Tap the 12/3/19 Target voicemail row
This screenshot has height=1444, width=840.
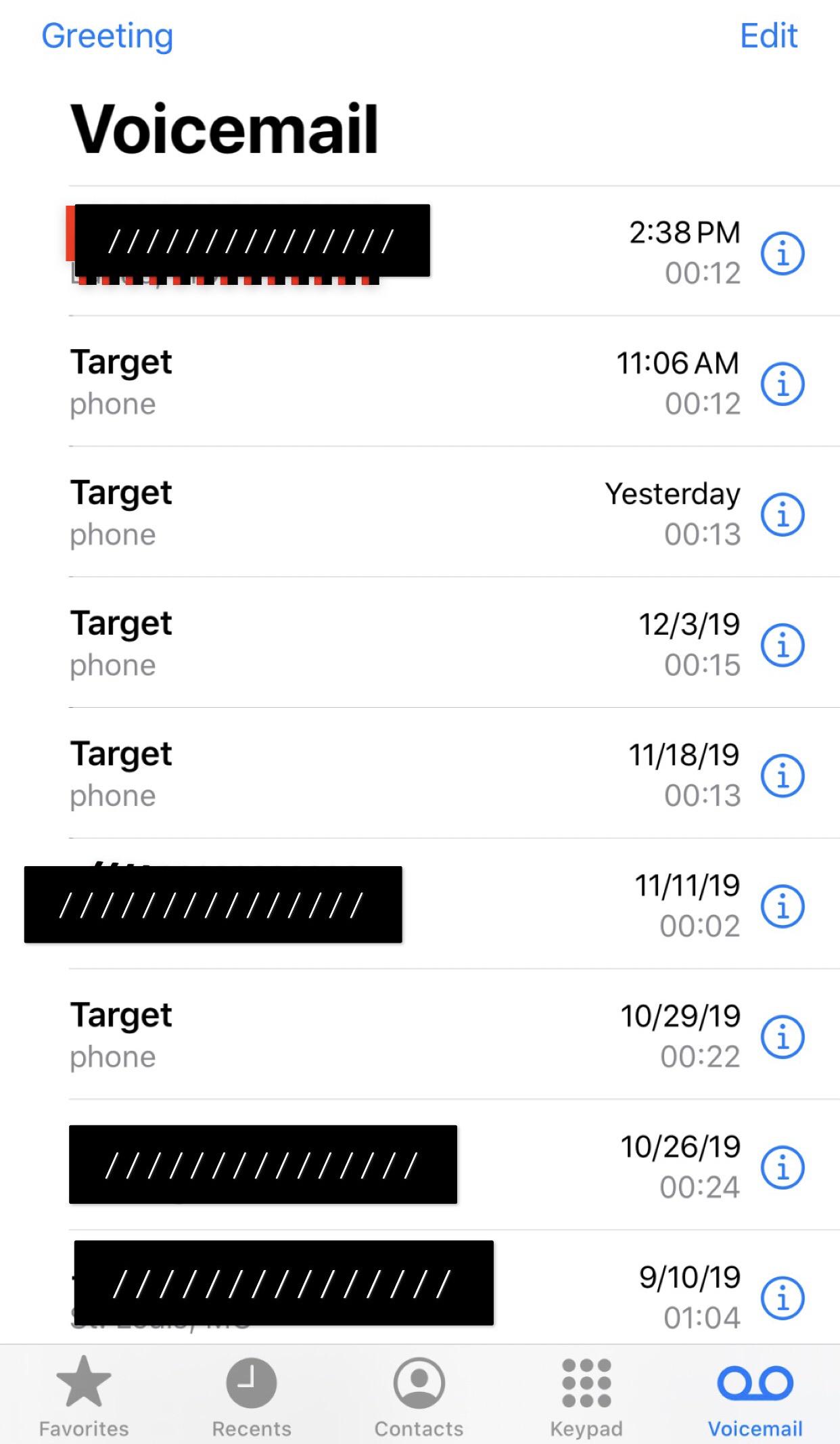[x=338, y=644]
